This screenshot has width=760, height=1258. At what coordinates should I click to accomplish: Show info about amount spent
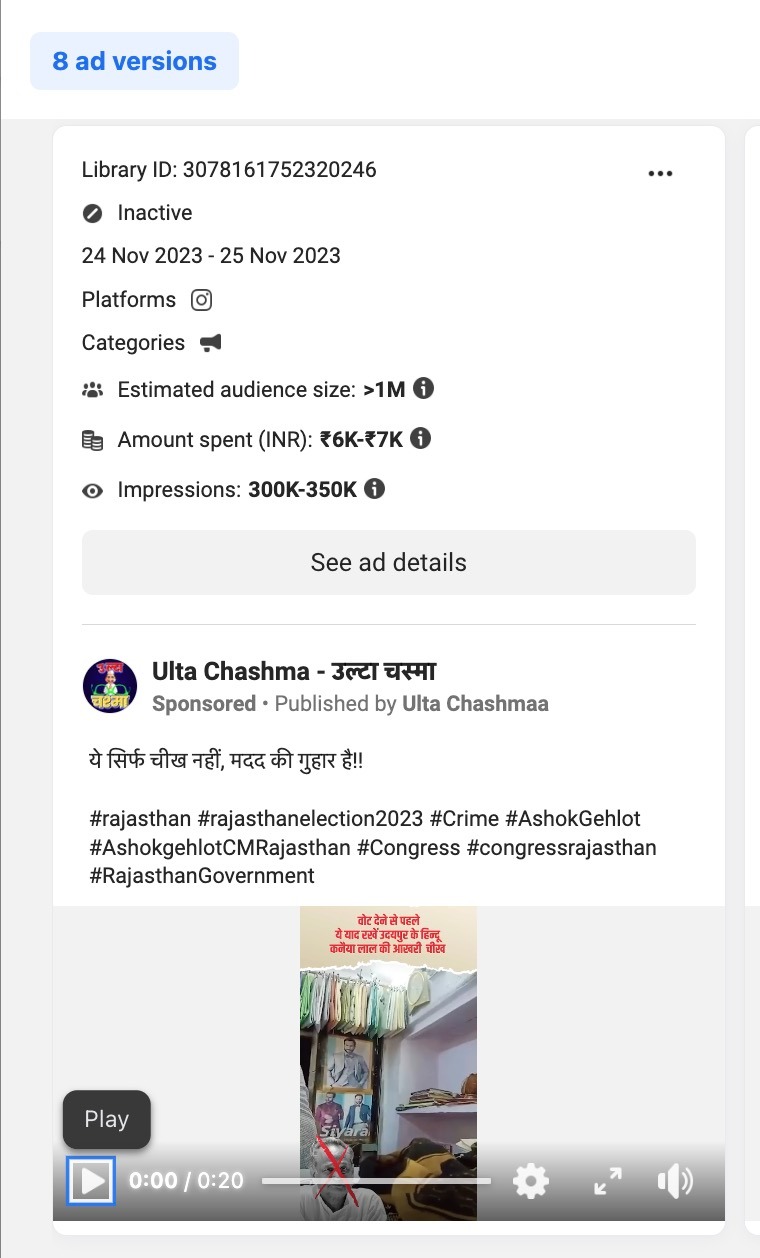pos(421,438)
